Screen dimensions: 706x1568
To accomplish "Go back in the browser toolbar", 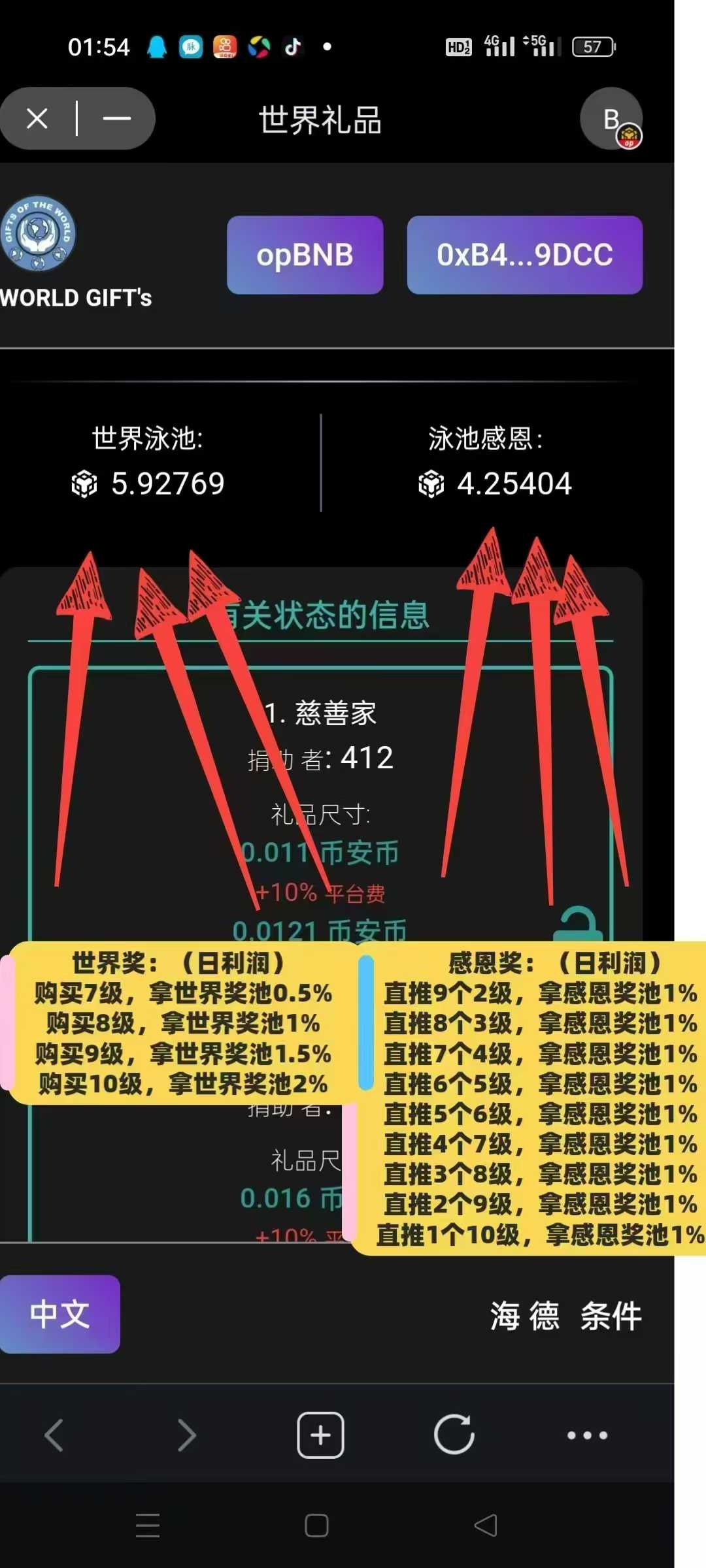I will (54, 1435).
